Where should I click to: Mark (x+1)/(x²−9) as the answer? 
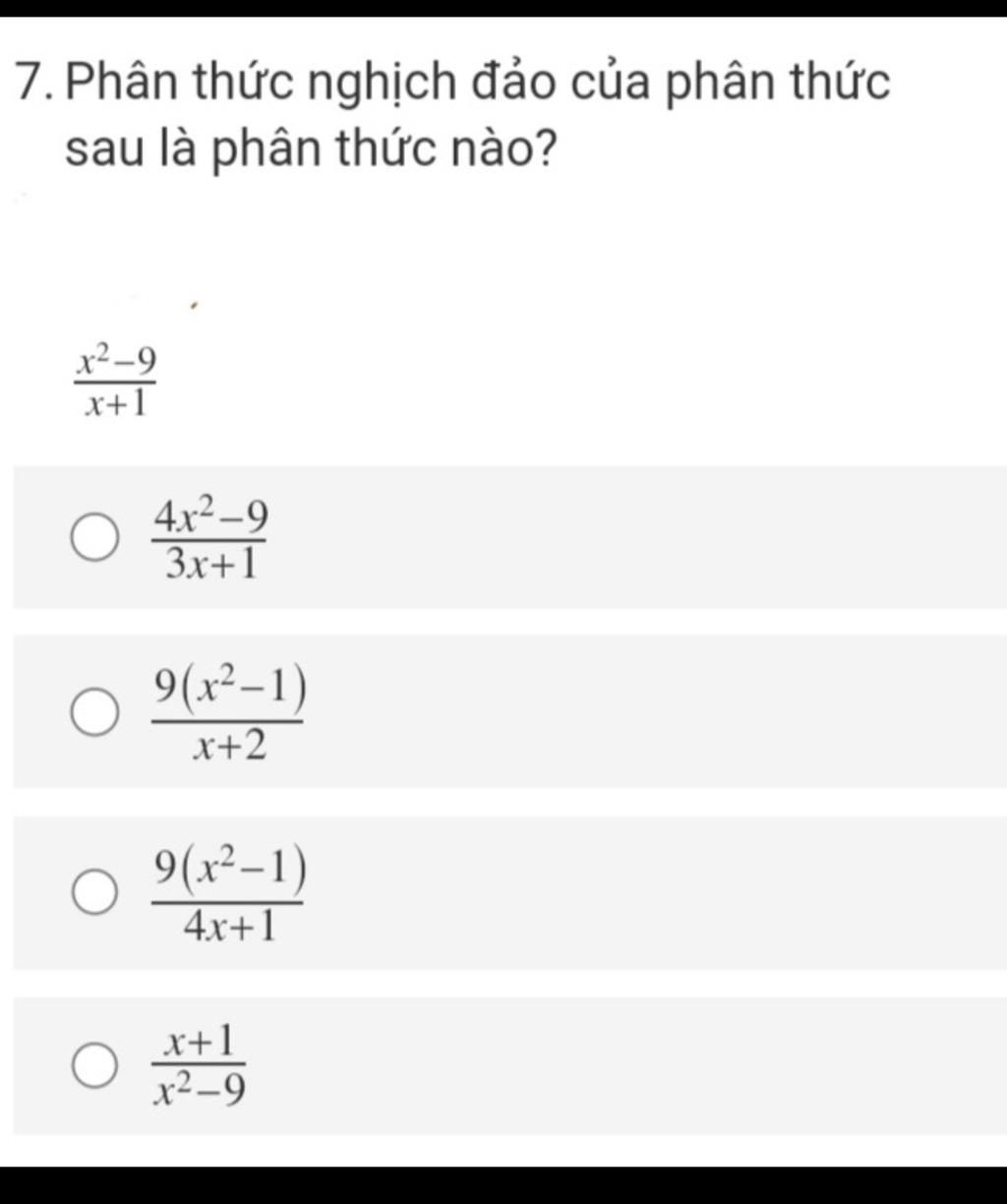click(x=95, y=1066)
